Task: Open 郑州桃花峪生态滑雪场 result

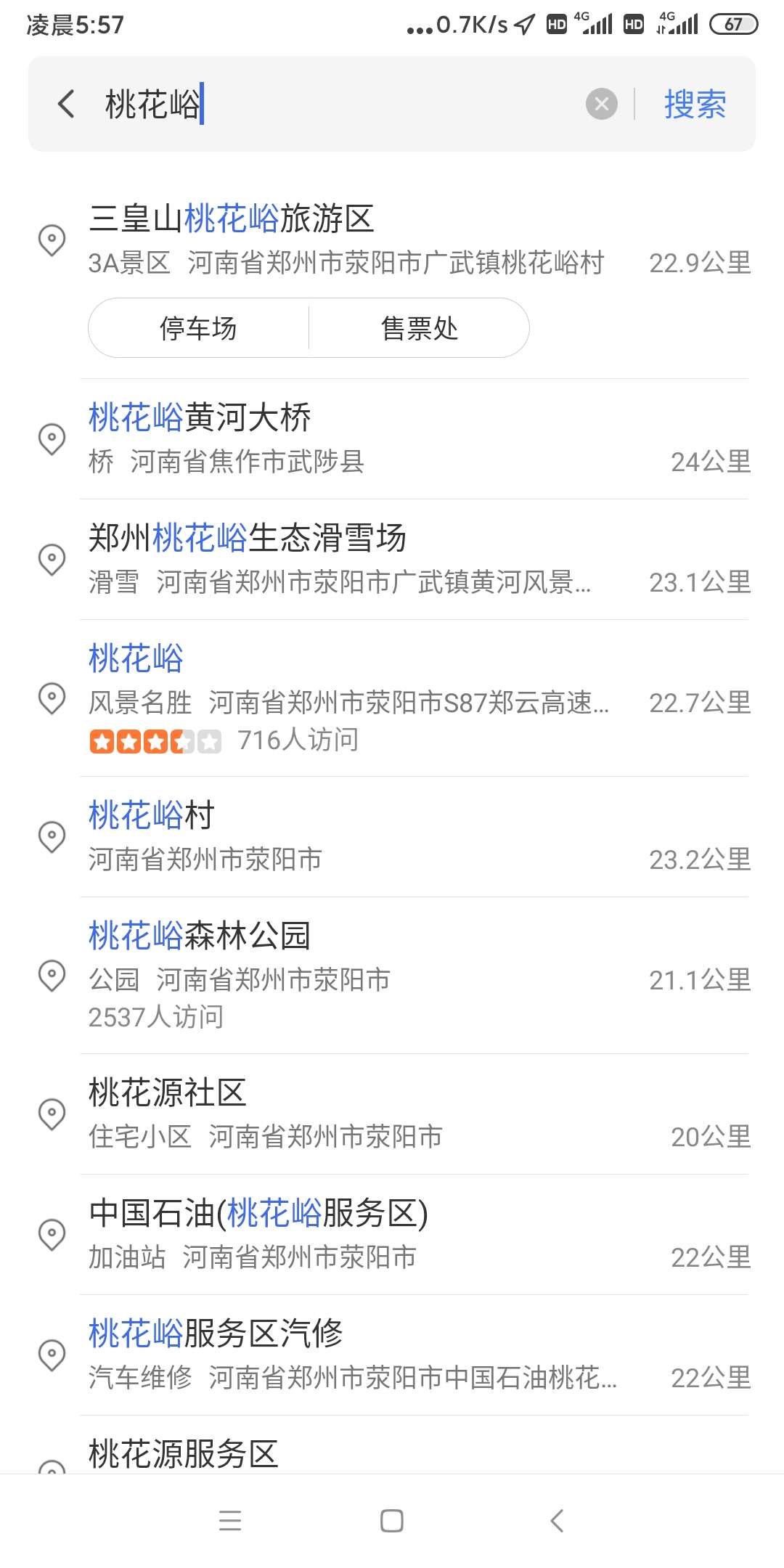Action: point(392,560)
